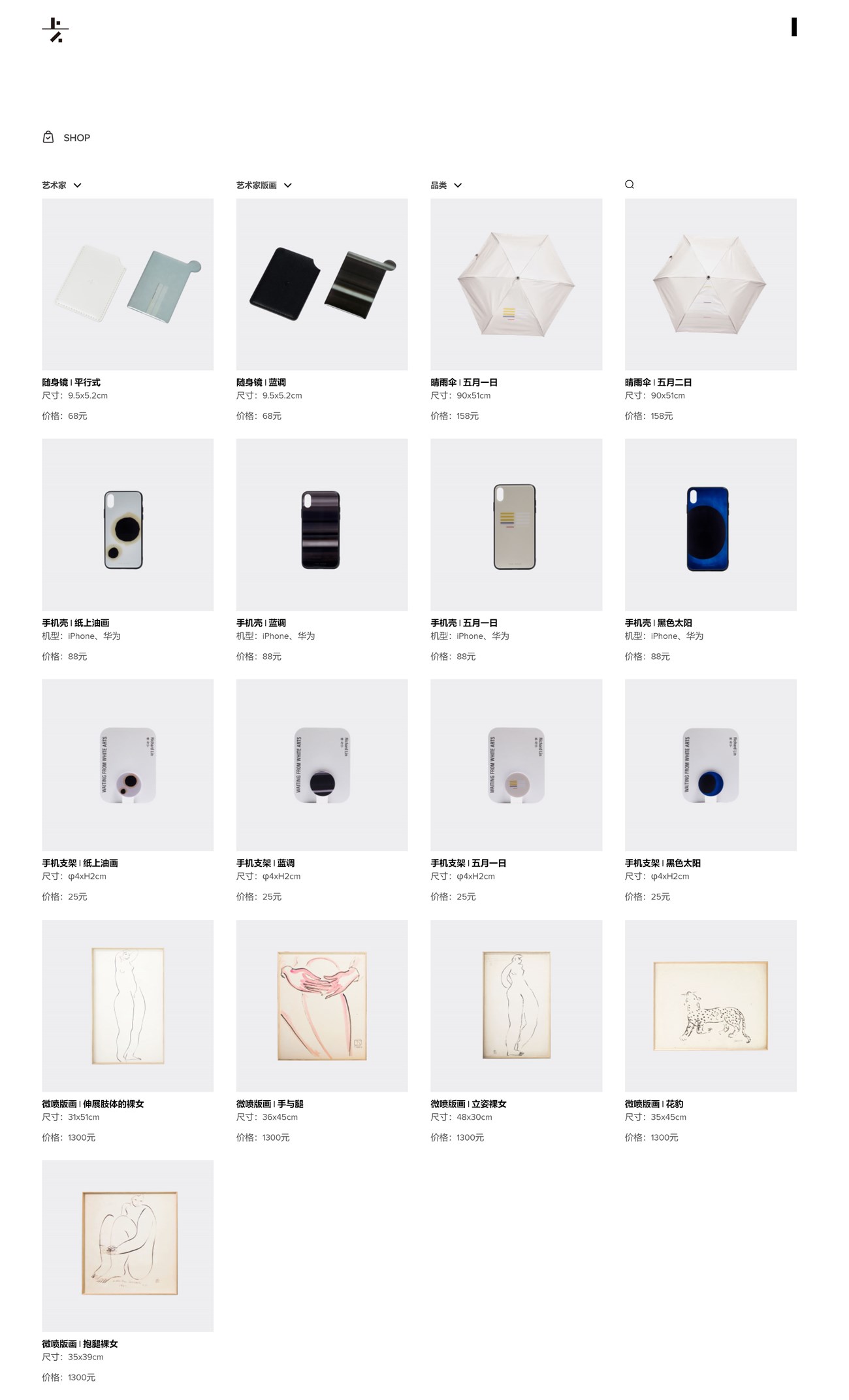Open the 晴雨伞 | 五月一日 umbrella
The image size is (849, 1400).
516,285
